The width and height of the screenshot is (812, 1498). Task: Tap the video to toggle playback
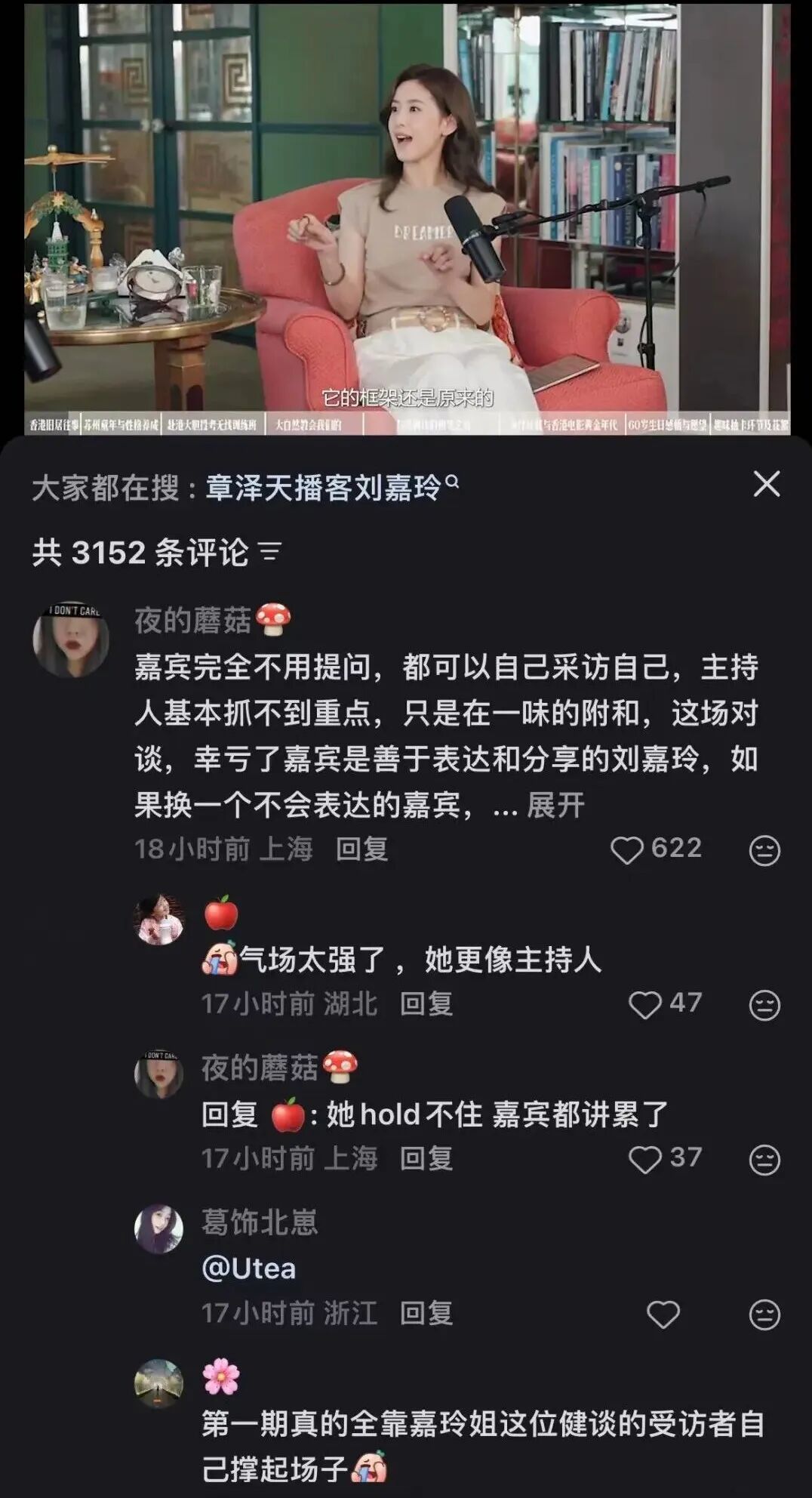[408, 219]
